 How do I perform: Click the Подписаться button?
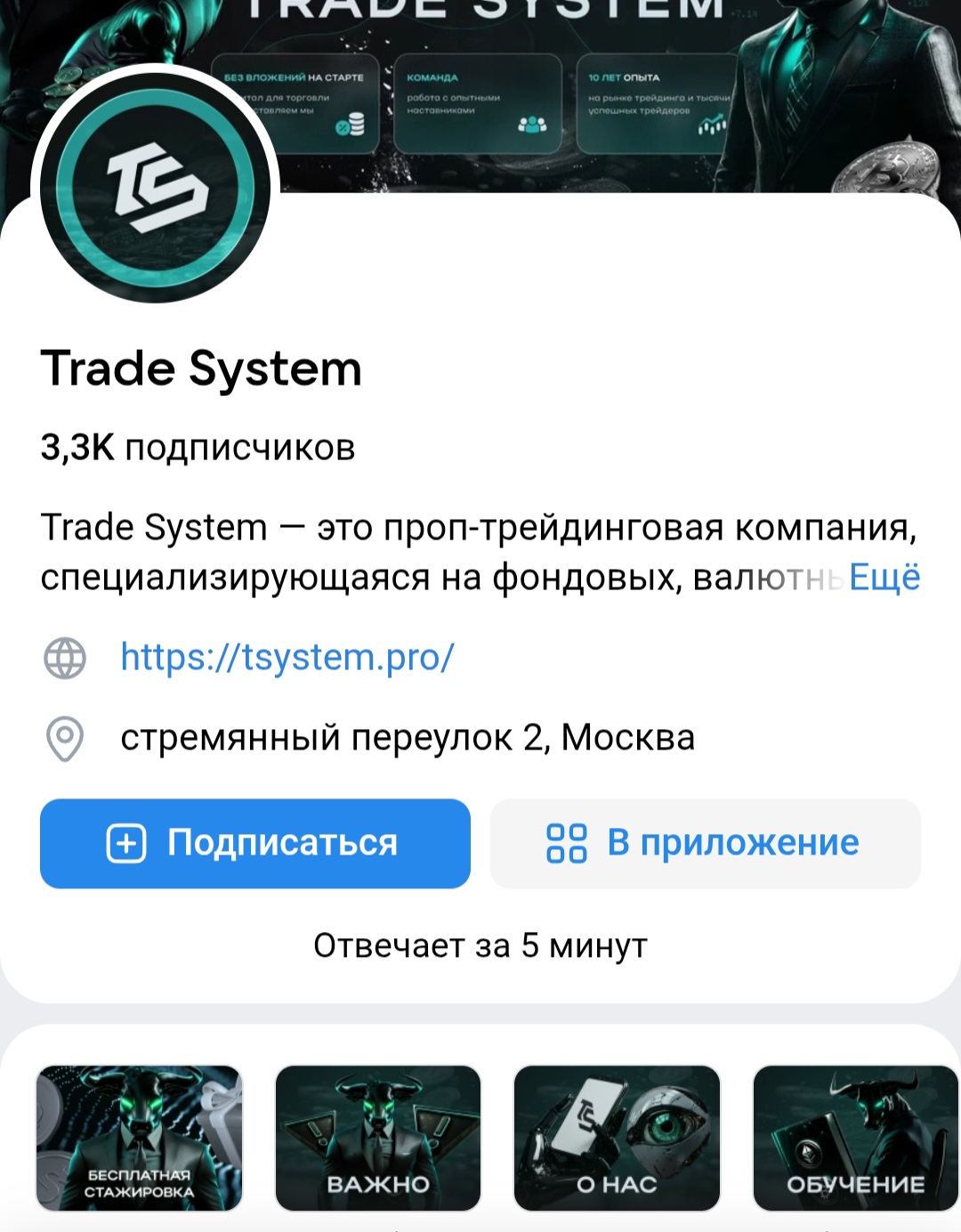pos(254,843)
